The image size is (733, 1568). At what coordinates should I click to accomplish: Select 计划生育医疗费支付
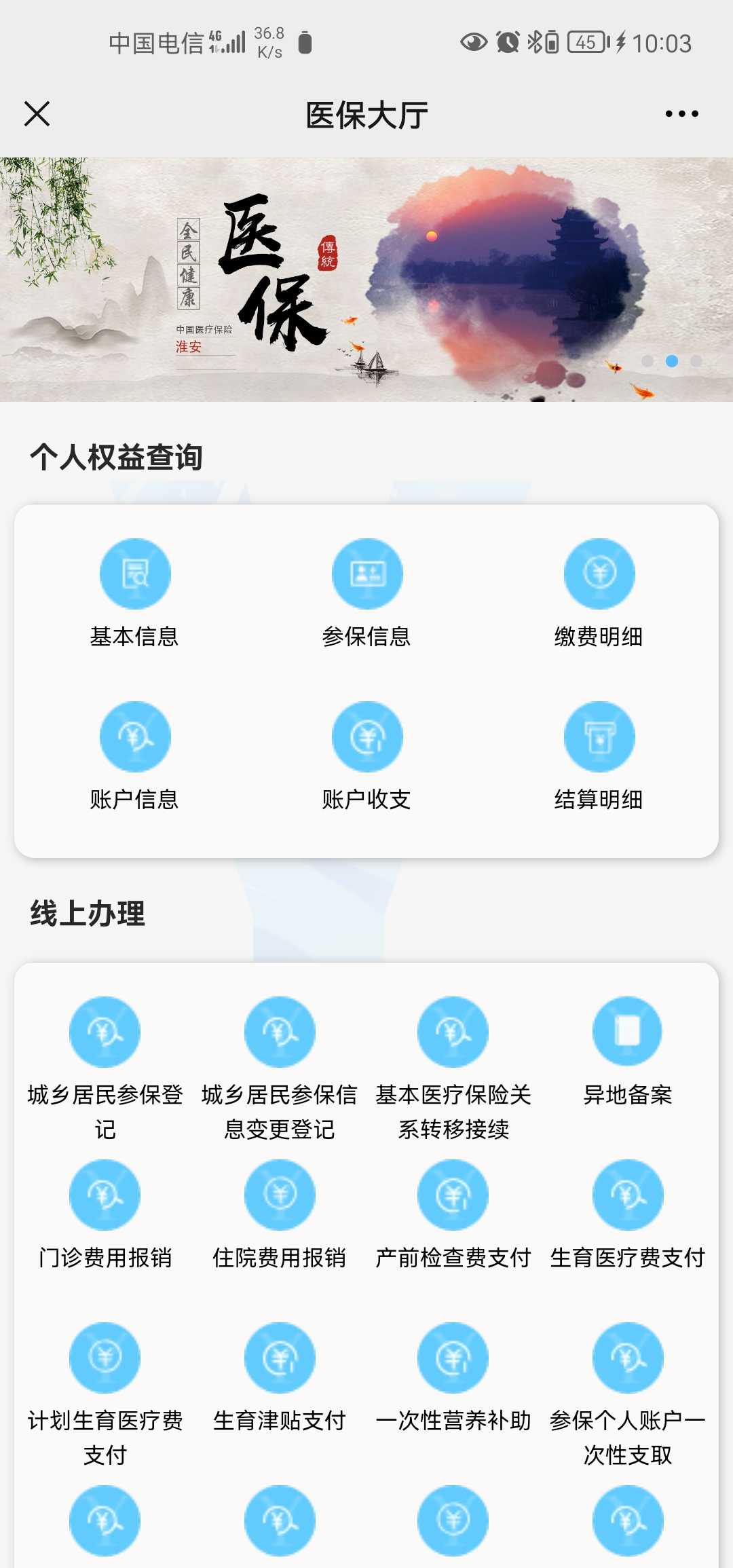[105, 1395]
